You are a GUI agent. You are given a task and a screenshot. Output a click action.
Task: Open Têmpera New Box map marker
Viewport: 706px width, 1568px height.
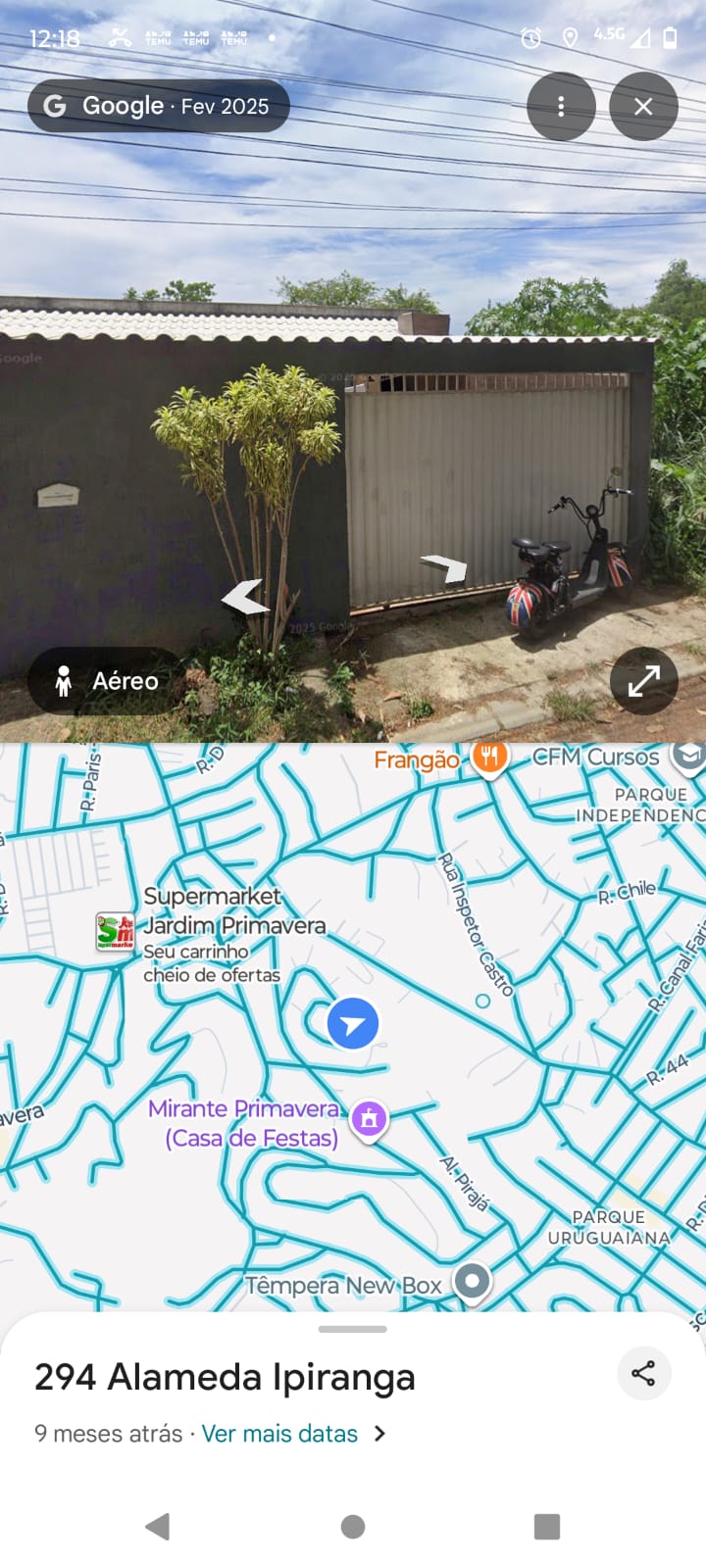pos(472,1281)
